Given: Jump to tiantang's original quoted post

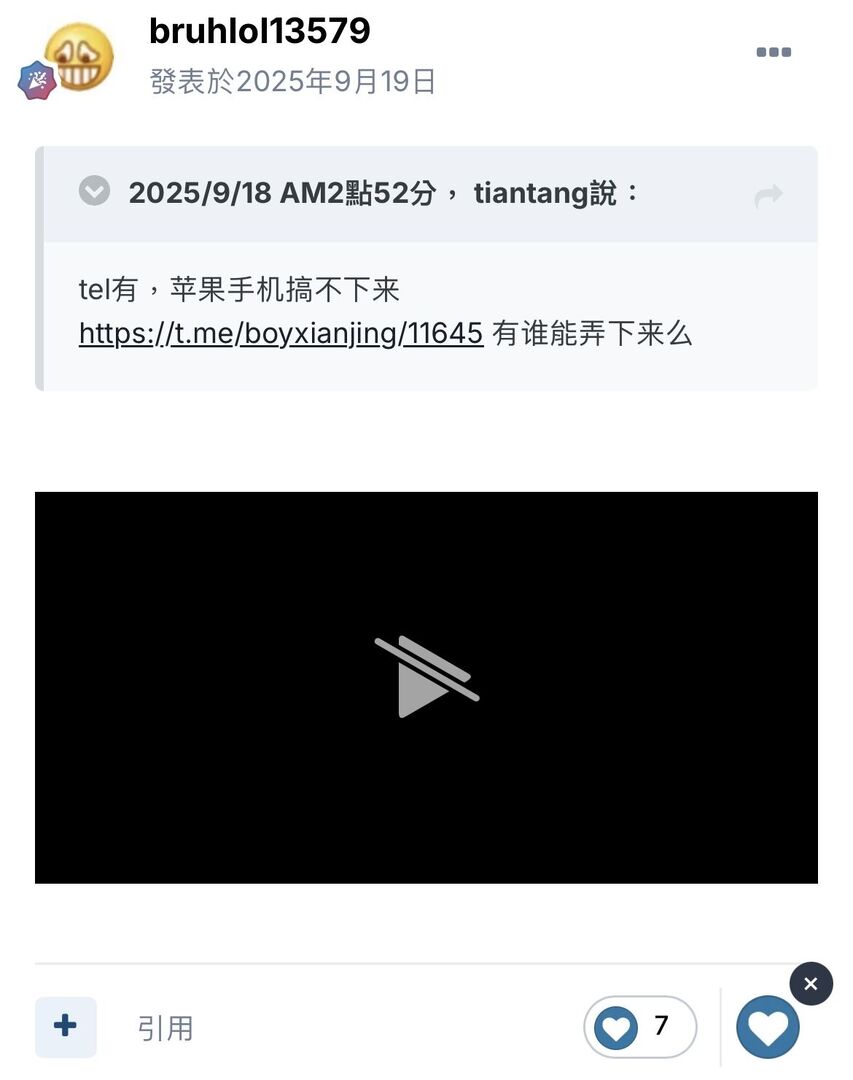Looking at the screenshot, I should pos(768,196).
